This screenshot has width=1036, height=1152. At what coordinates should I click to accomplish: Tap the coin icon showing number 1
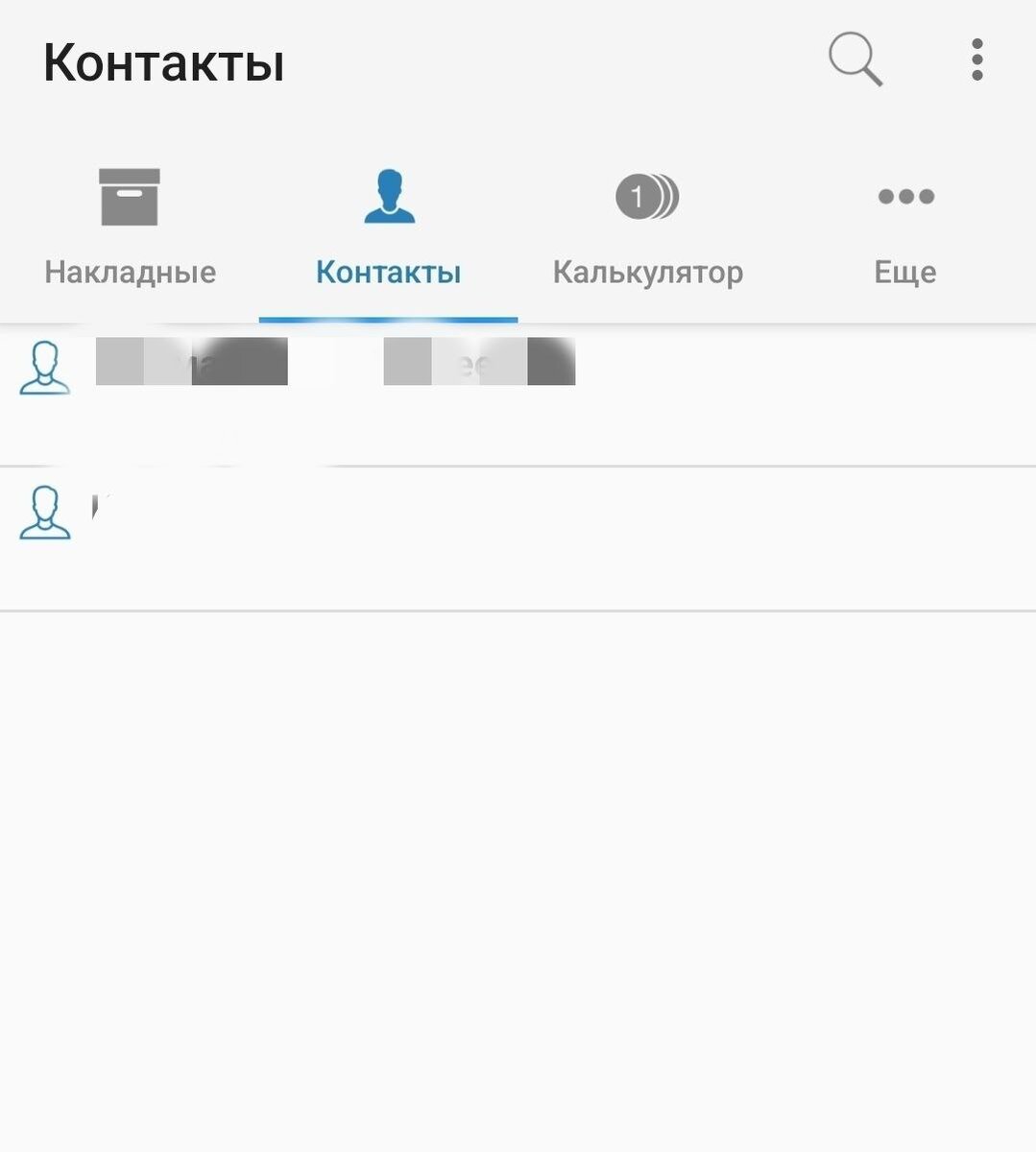[637, 197]
